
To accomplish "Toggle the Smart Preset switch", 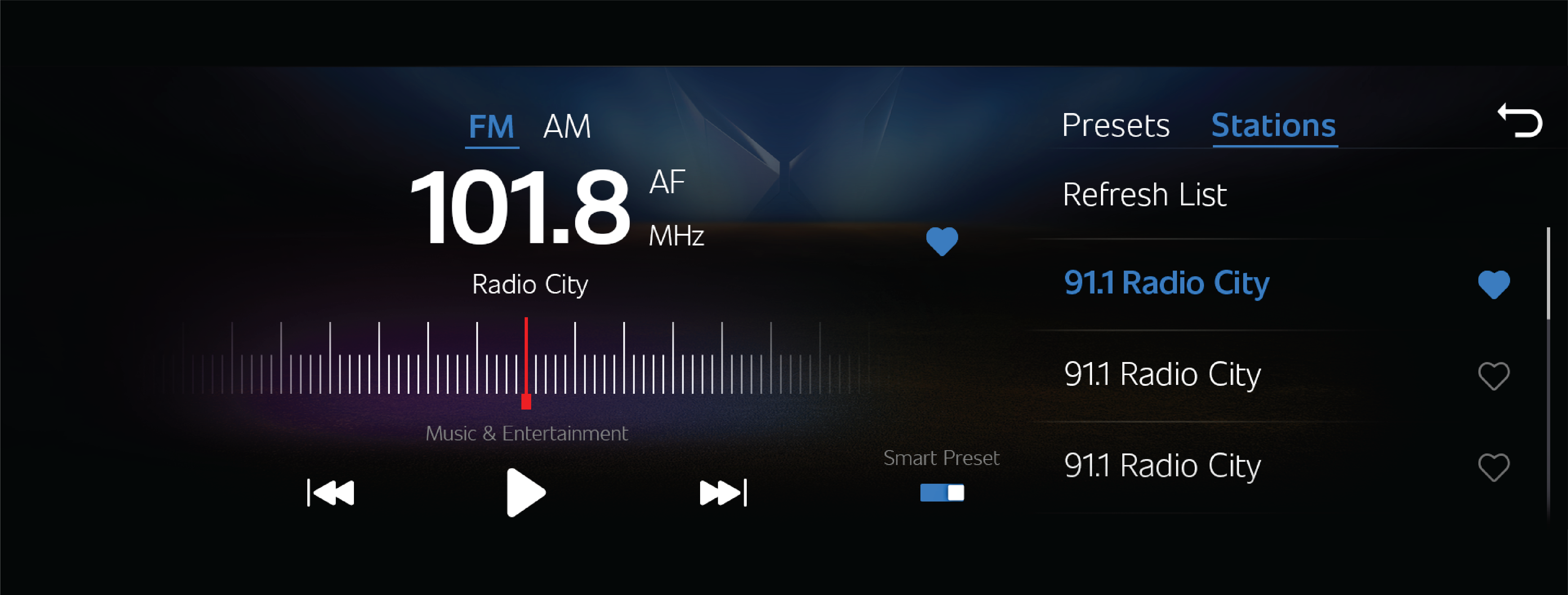I will [x=942, y=493].
